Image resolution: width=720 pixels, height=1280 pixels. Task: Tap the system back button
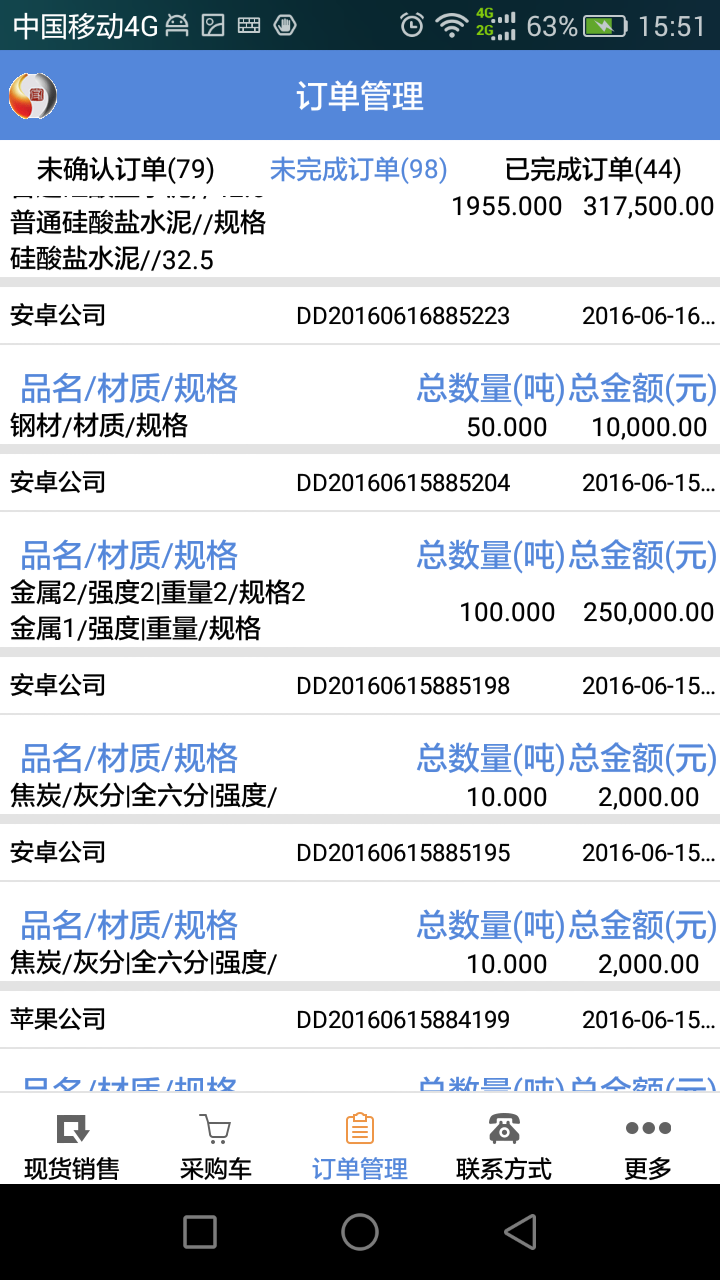[x=520, y=1232]
